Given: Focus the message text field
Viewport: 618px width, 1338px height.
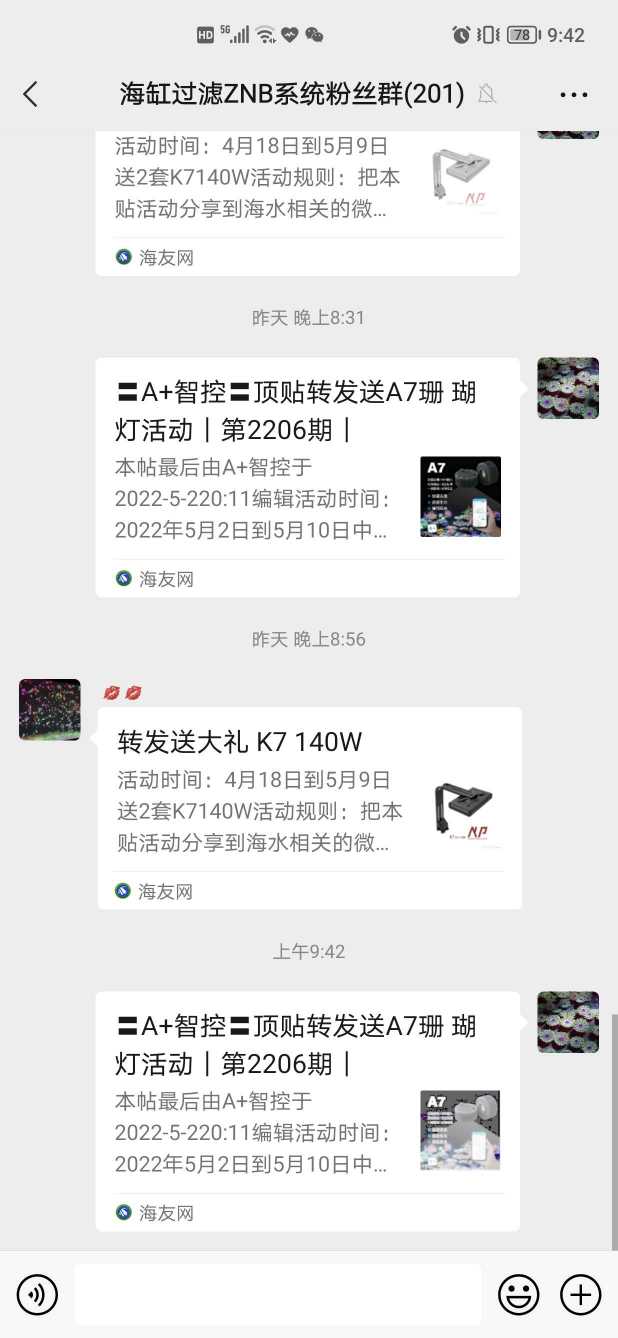Looking at the screenshot, I should [x=277, y=1295].
